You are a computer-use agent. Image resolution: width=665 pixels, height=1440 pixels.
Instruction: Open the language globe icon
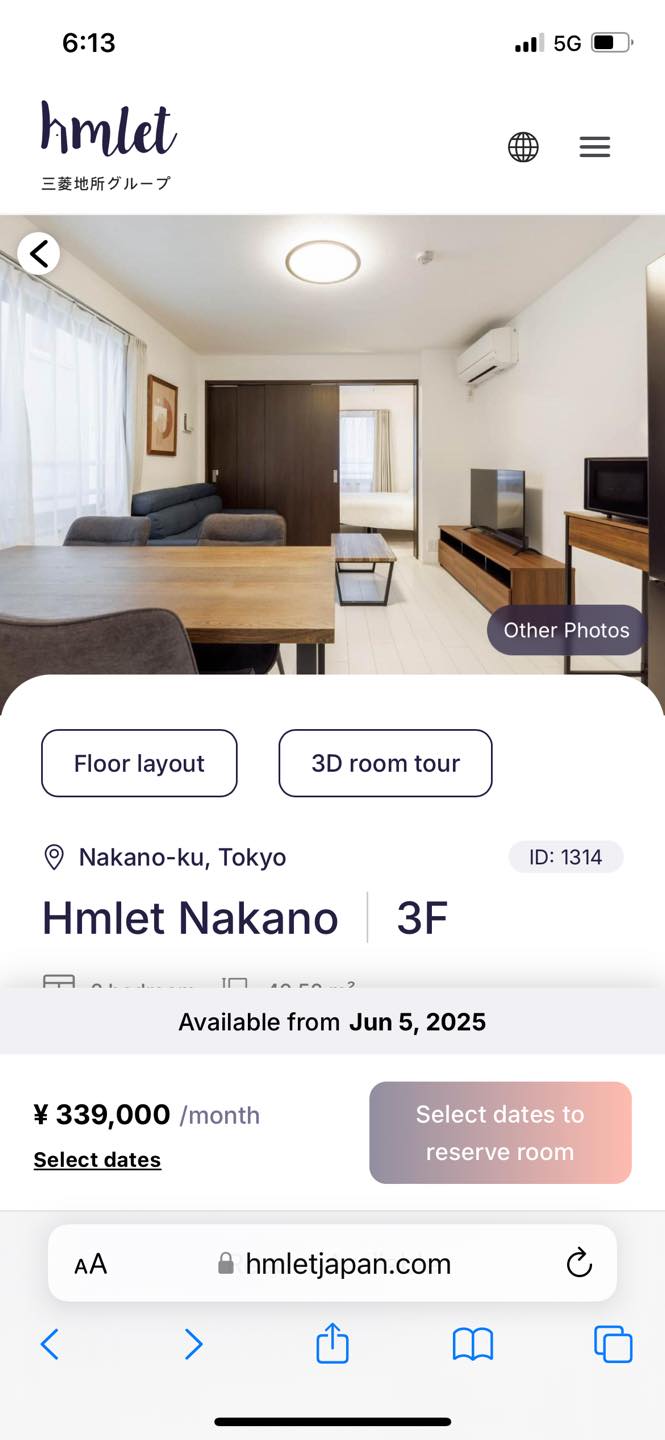click(523, 148)
